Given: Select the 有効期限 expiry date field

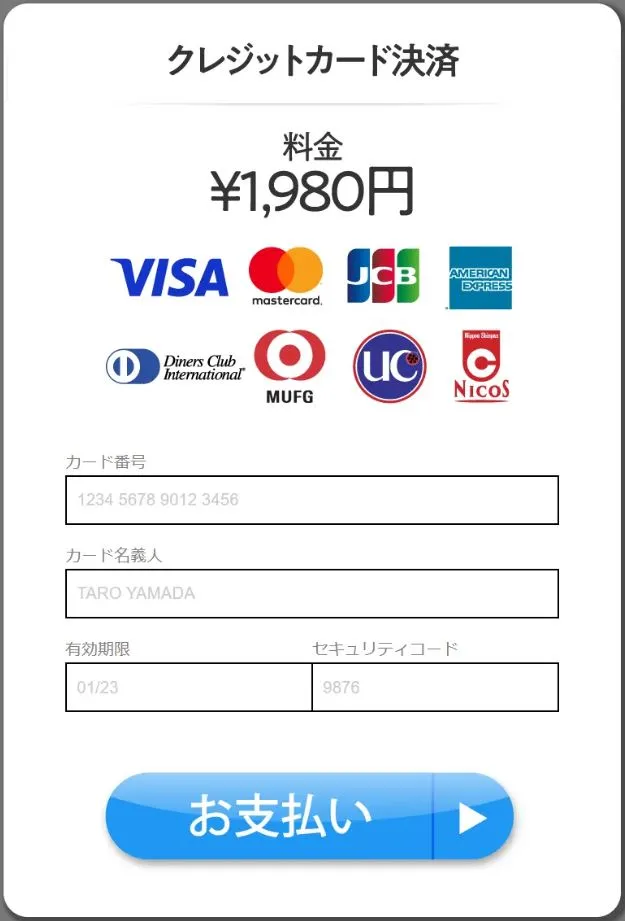Looking at the screenshot, I should pyautogui.click(x=189, y=687).
